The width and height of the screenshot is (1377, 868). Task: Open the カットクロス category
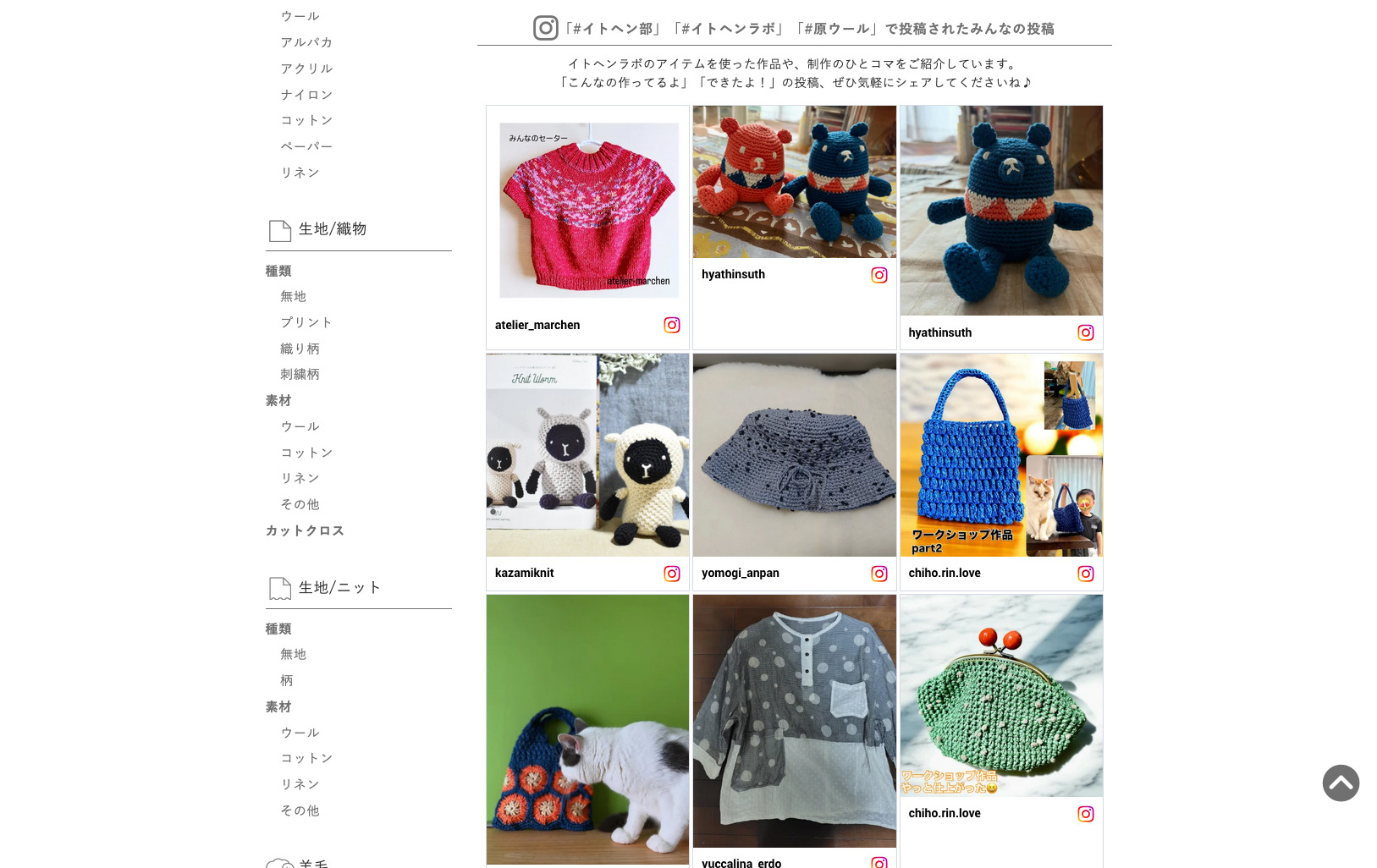click(x=305, y=530)
